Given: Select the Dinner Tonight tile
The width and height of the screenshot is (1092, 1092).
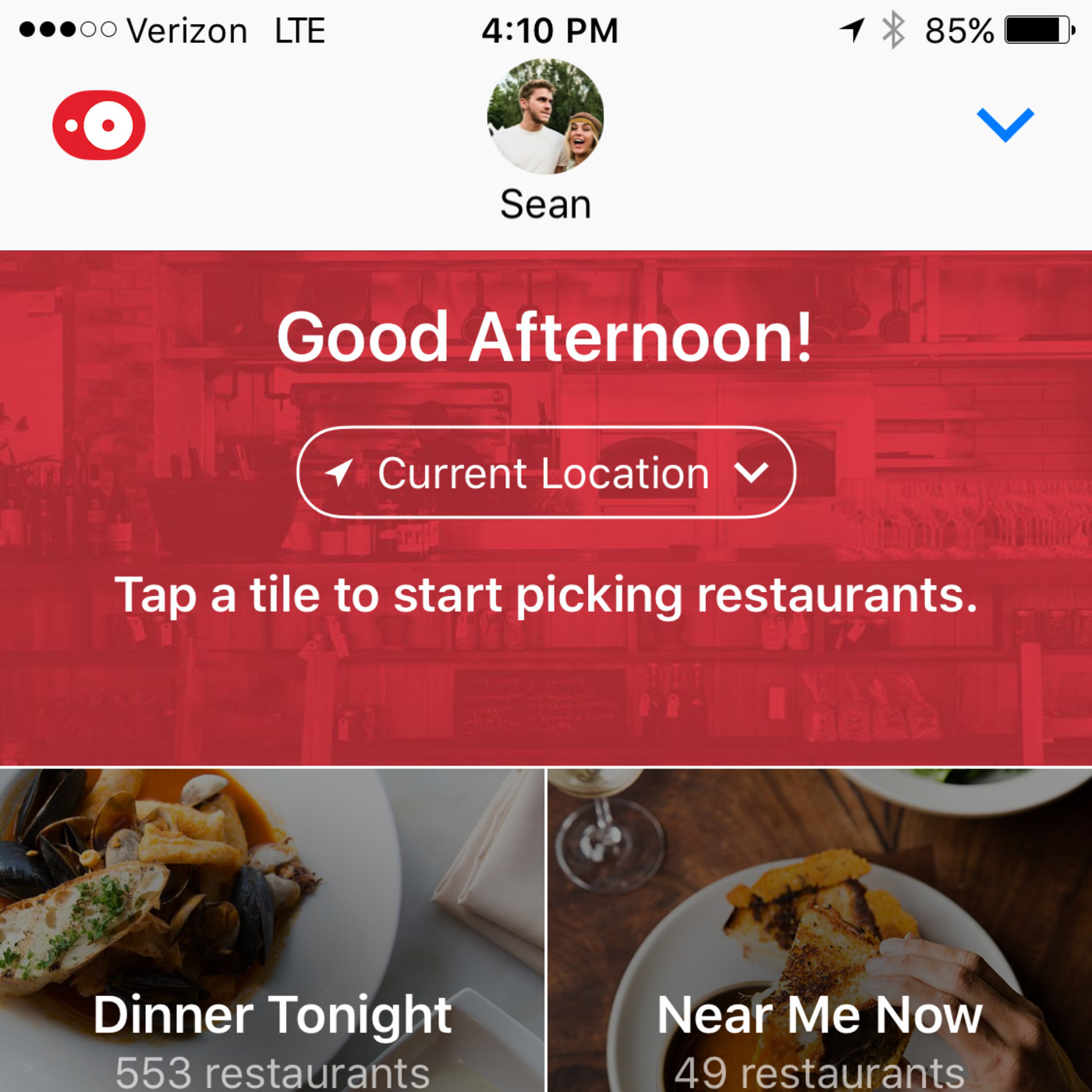Looking at the screenshot, I should point(271,930).
